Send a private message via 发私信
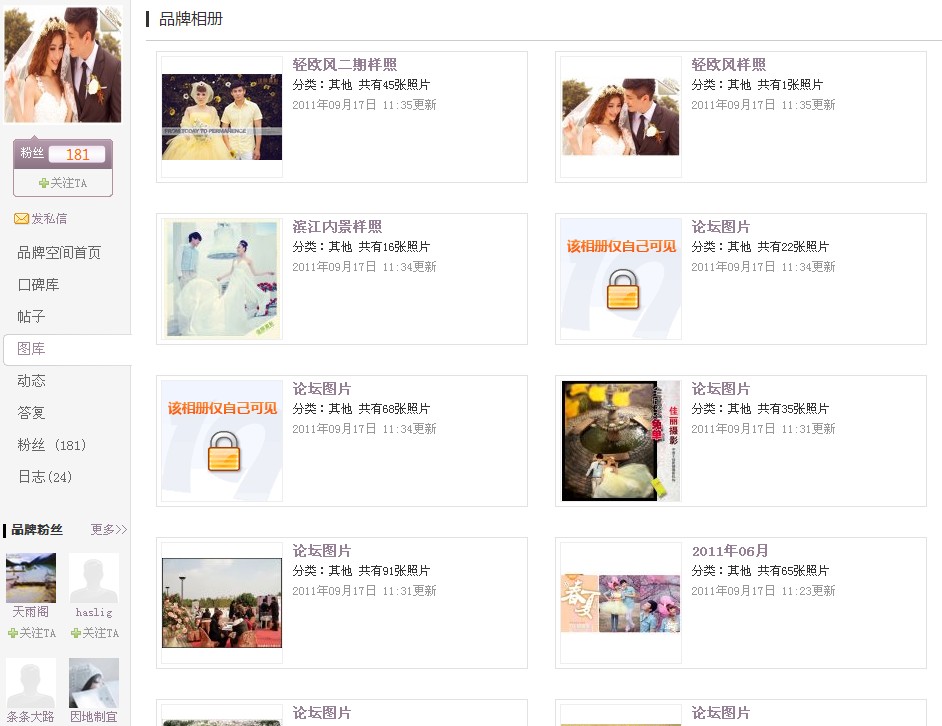The width and height of the screenshot is (942, 726). [x=41, y=218]
